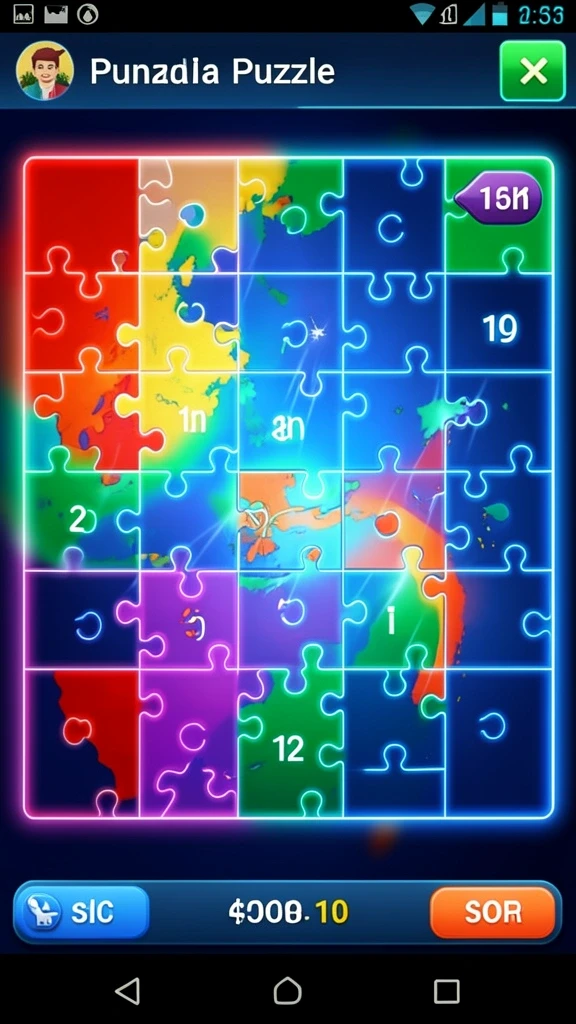Tap the orange SOR button
This screenshot has width=576, height=1024.
pyautogui.click(x=492, y=912)
